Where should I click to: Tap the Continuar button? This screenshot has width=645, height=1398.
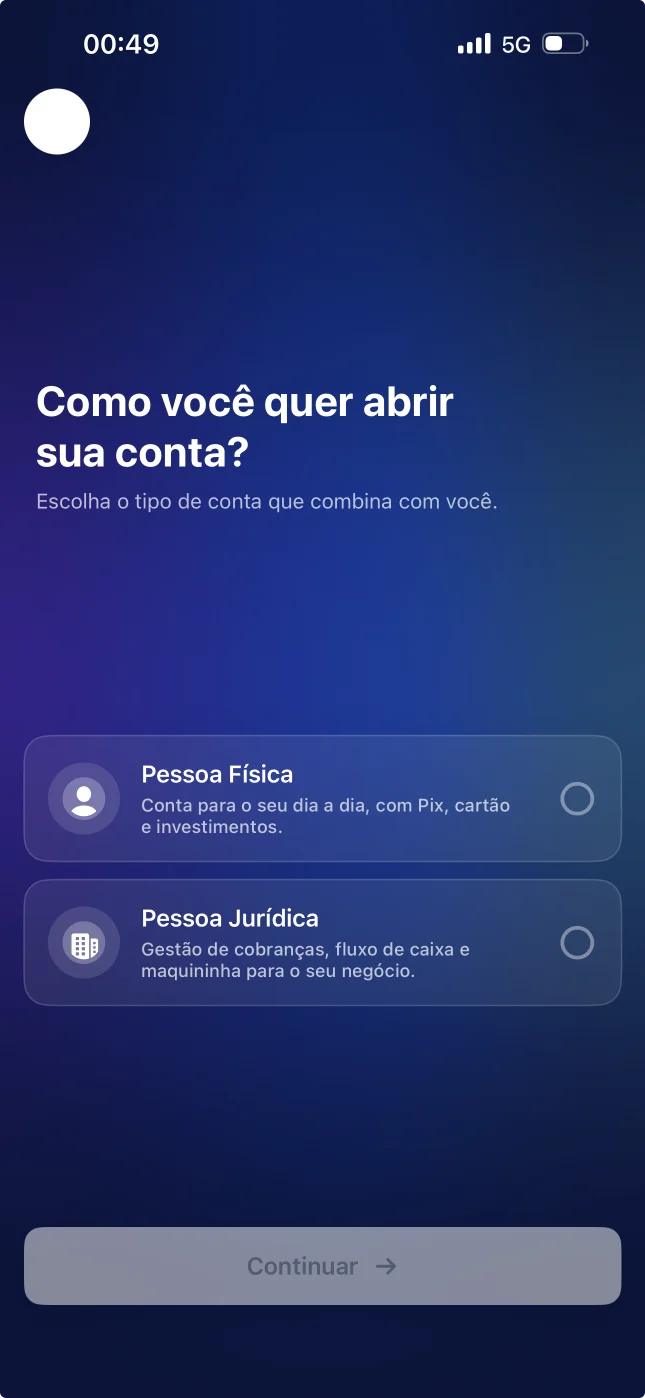click(x=322, y=1266)
